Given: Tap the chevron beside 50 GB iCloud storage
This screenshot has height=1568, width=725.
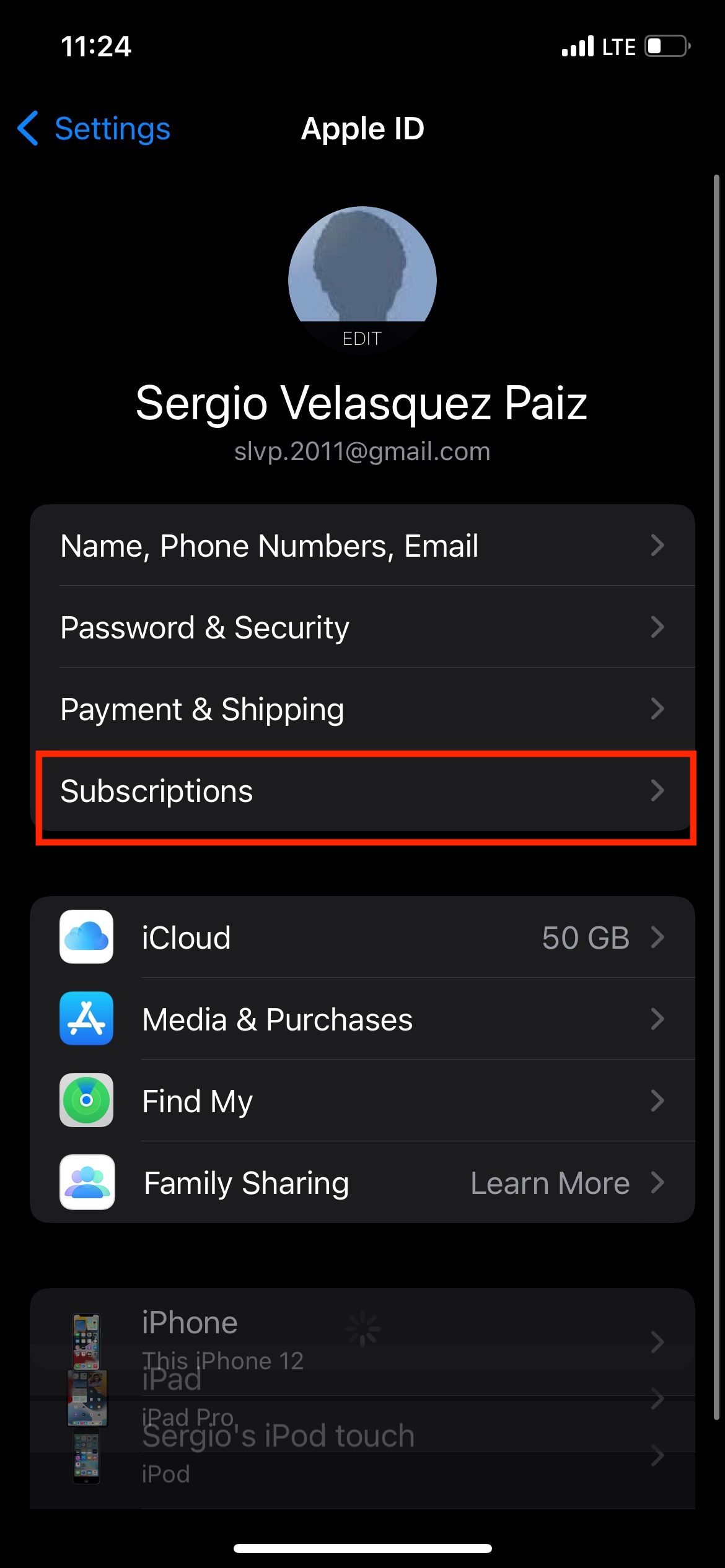Looking at the screenshot, I should coord(658,937).
